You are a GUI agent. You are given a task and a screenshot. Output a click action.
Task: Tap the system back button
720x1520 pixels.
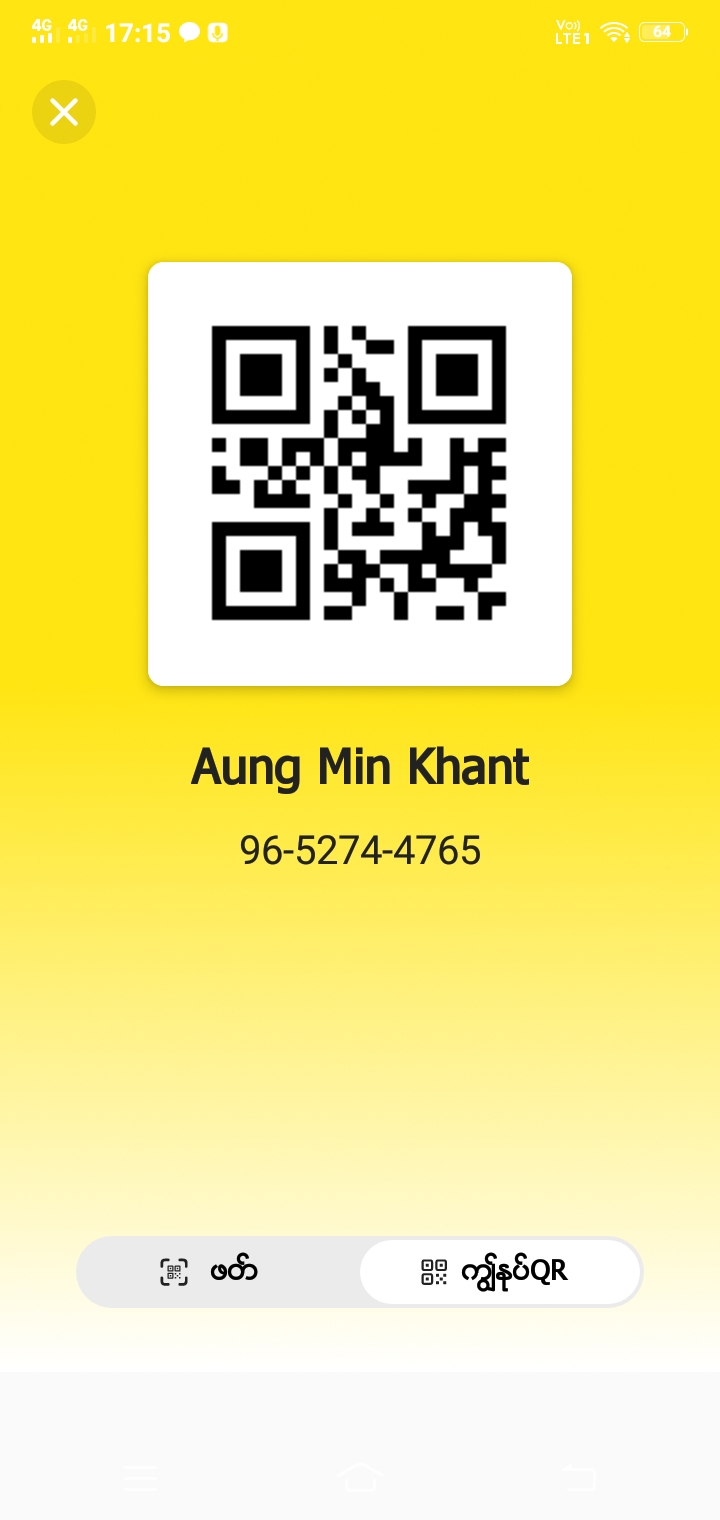click(578, 1477)
